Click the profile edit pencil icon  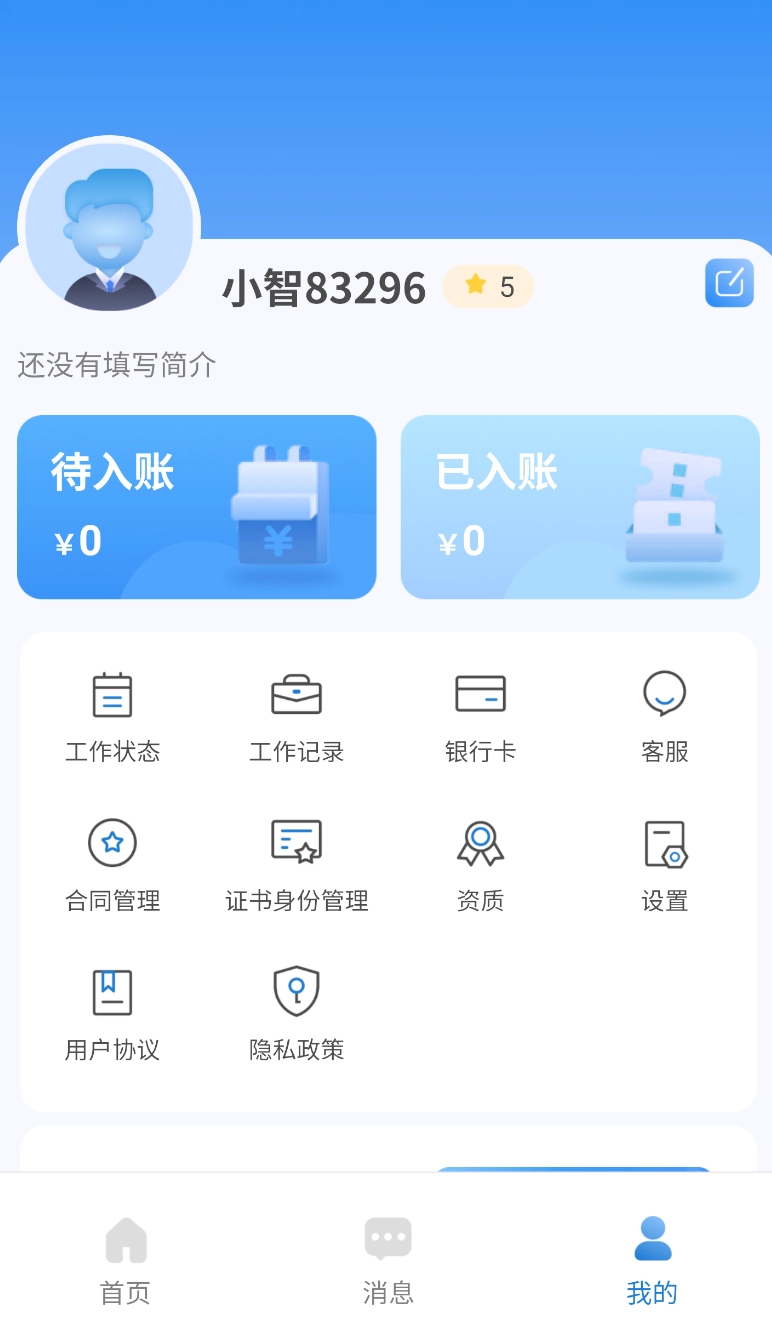point(729,282)
